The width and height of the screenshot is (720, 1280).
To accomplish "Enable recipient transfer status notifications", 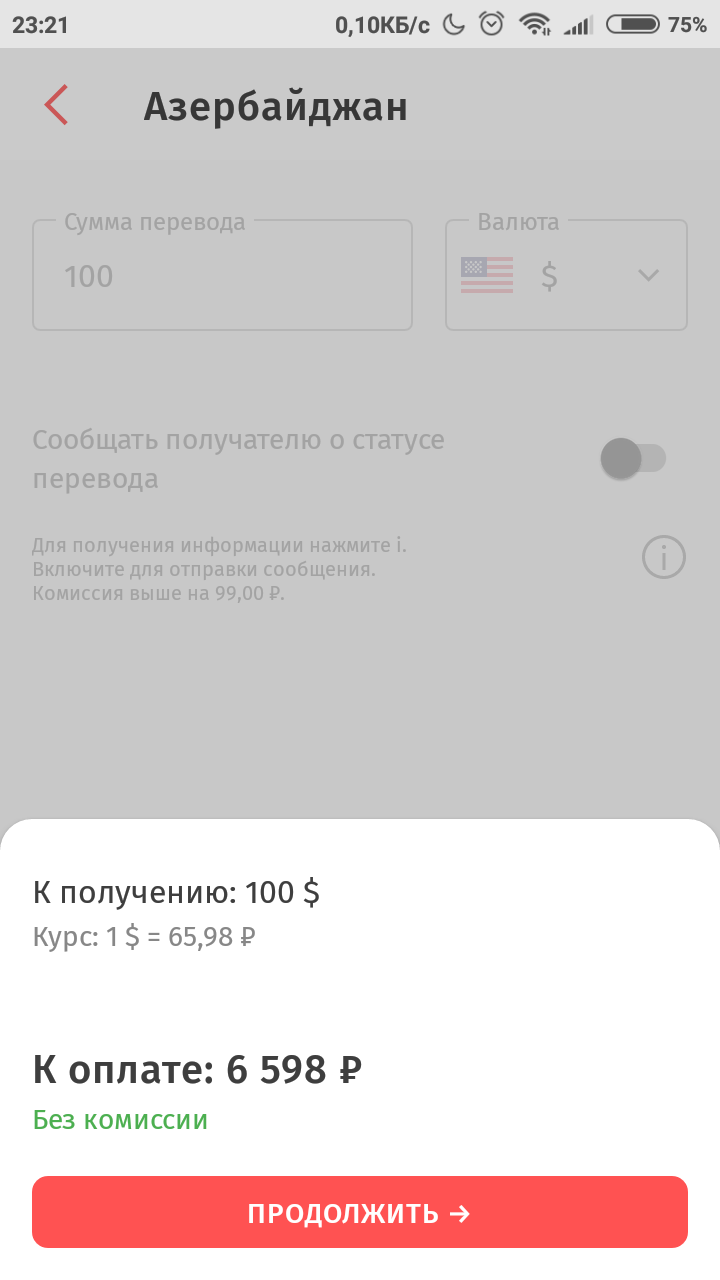I will [x=633, y=459].
